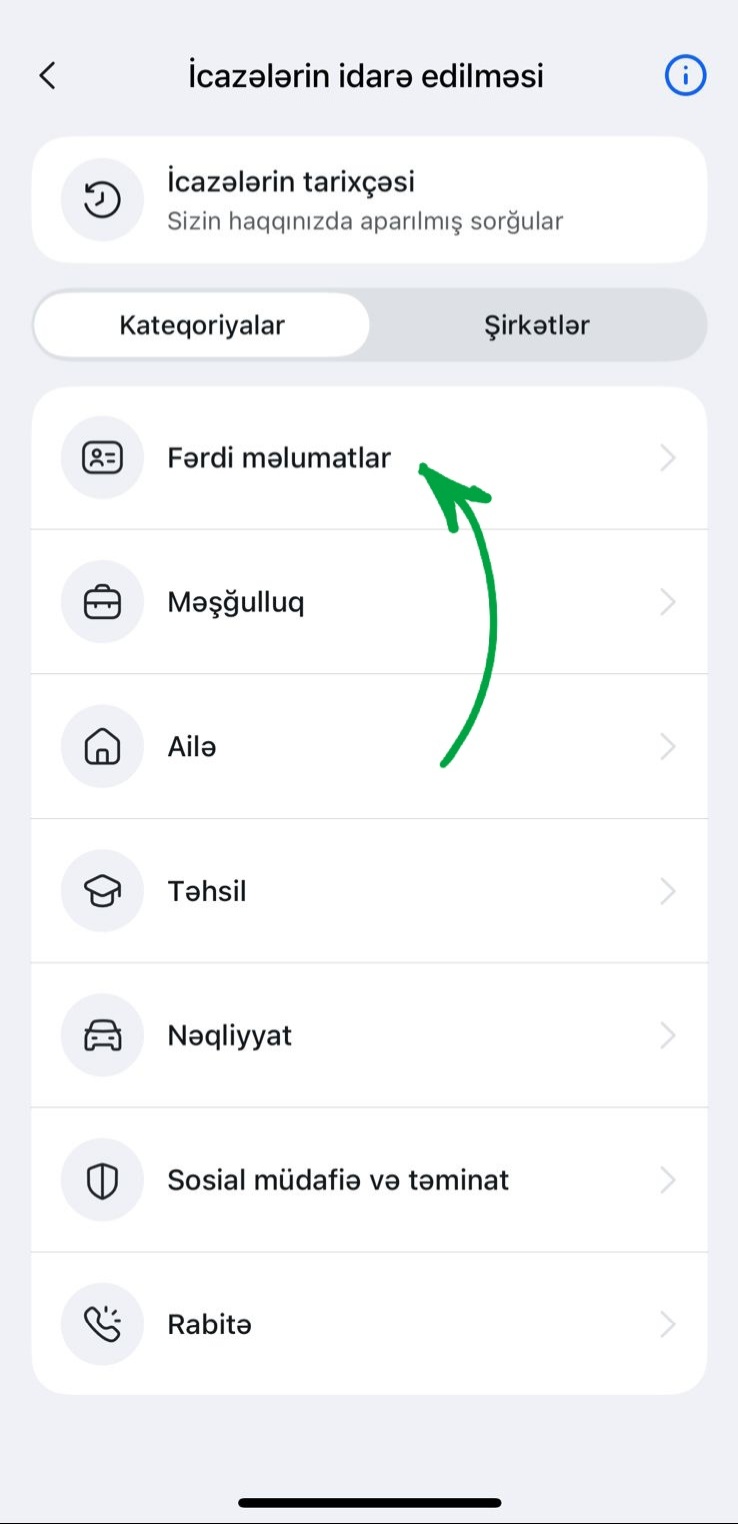Open the information icon at top right
This screenshot has height=1524, width=738.
(684, 75)
